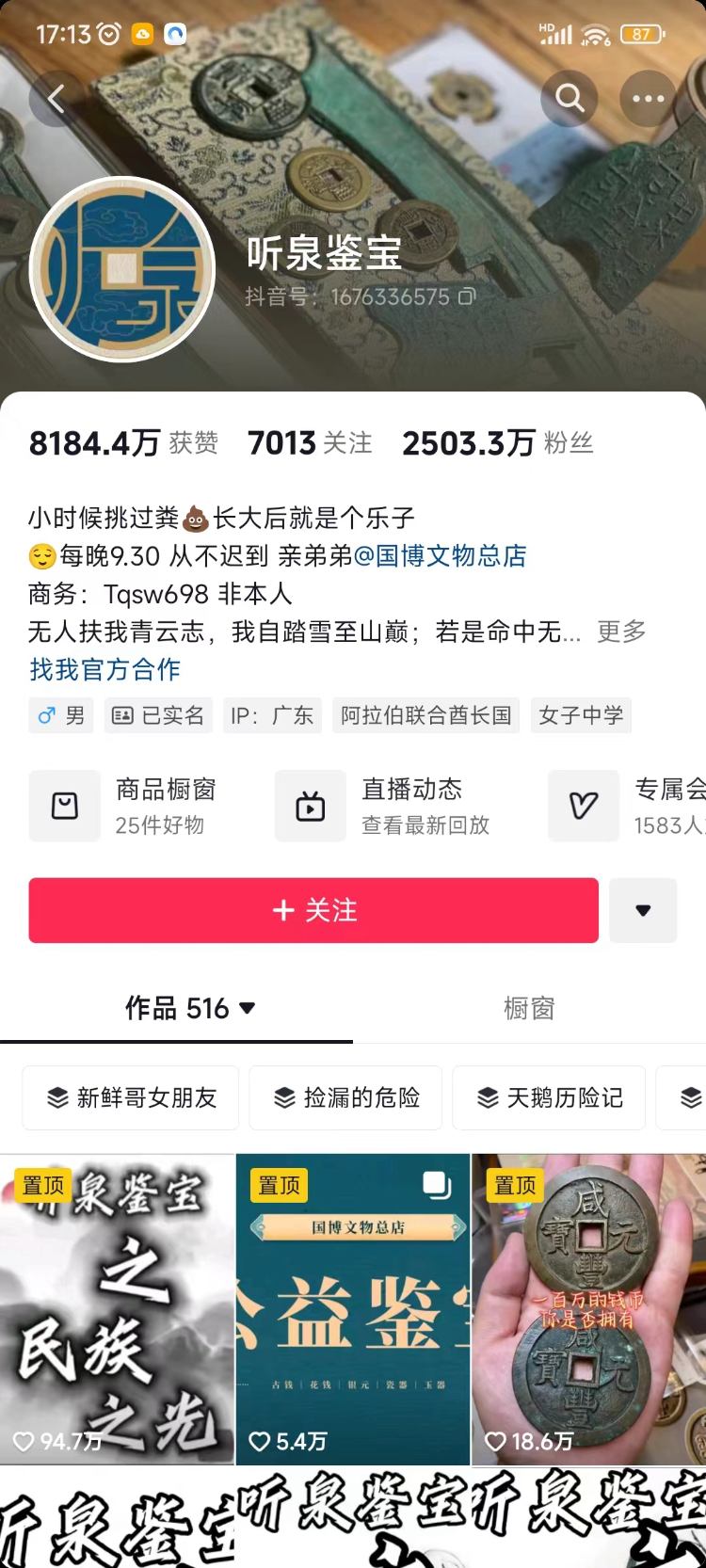Select the 捡漏的危险 playlist chip

[x=345, y=1097]
